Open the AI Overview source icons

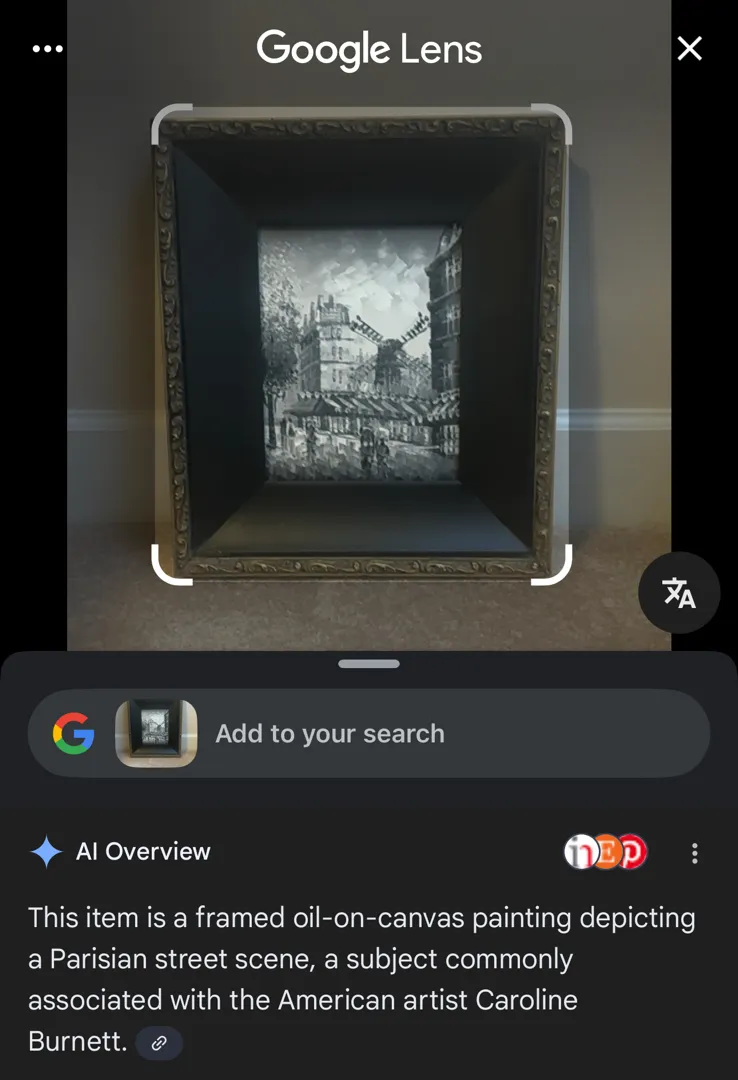click(x=605, y=852)
